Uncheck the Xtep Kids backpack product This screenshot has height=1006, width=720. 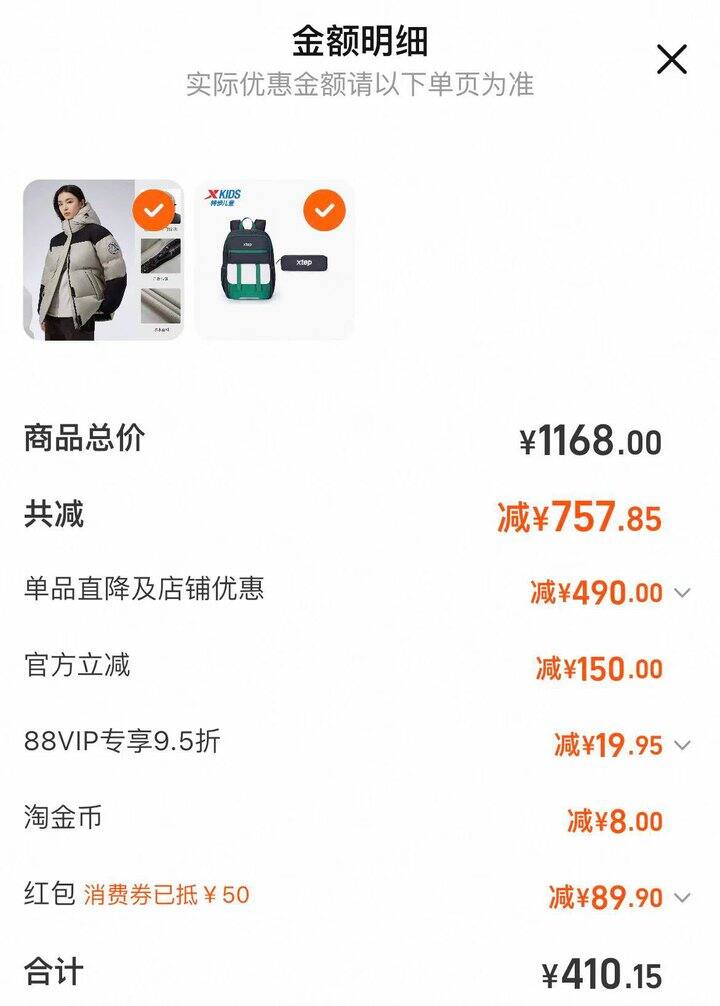[324, 211]
